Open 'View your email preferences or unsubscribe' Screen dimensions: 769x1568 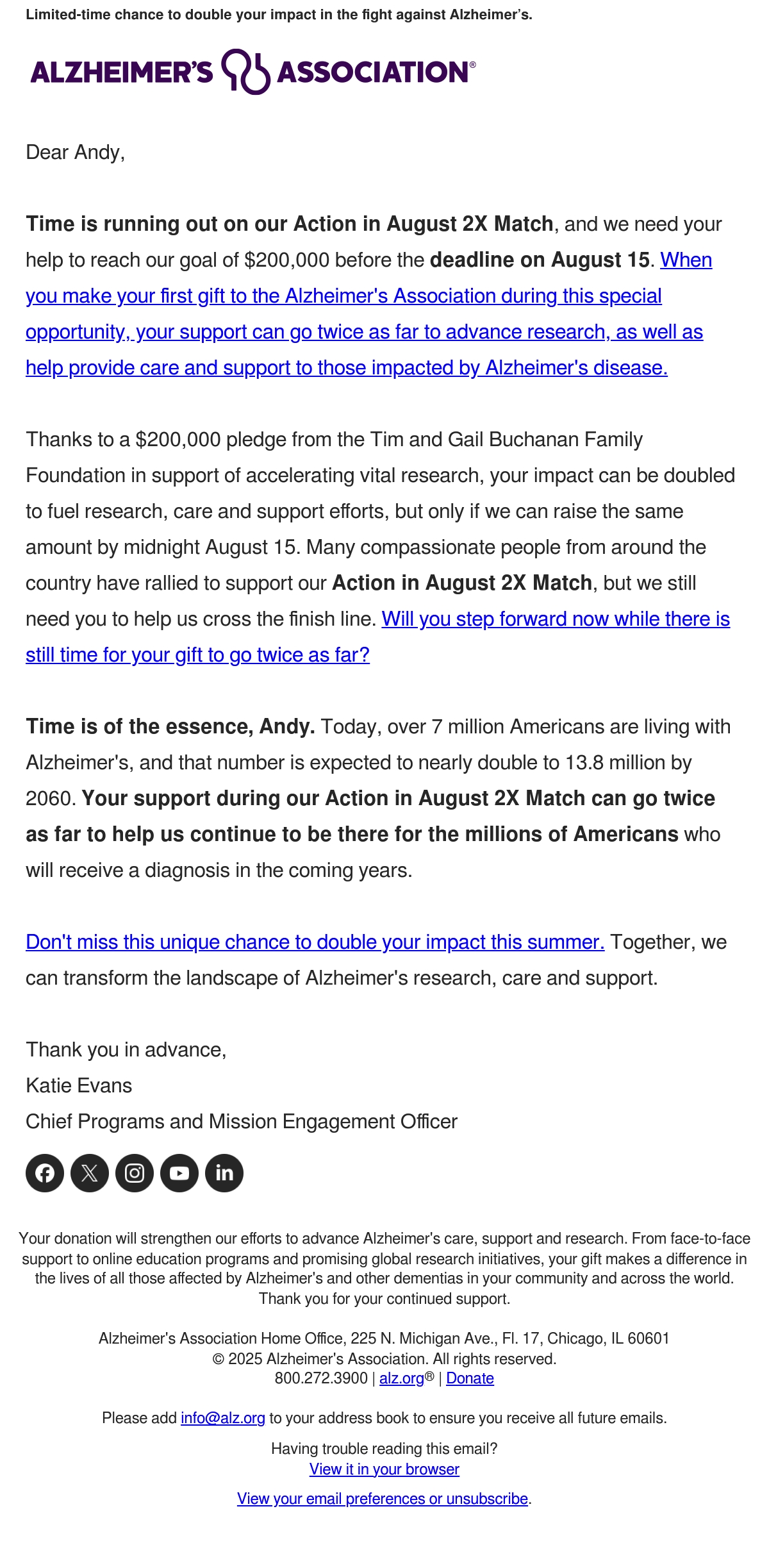pyautogui.click(x=383, y=1498)
